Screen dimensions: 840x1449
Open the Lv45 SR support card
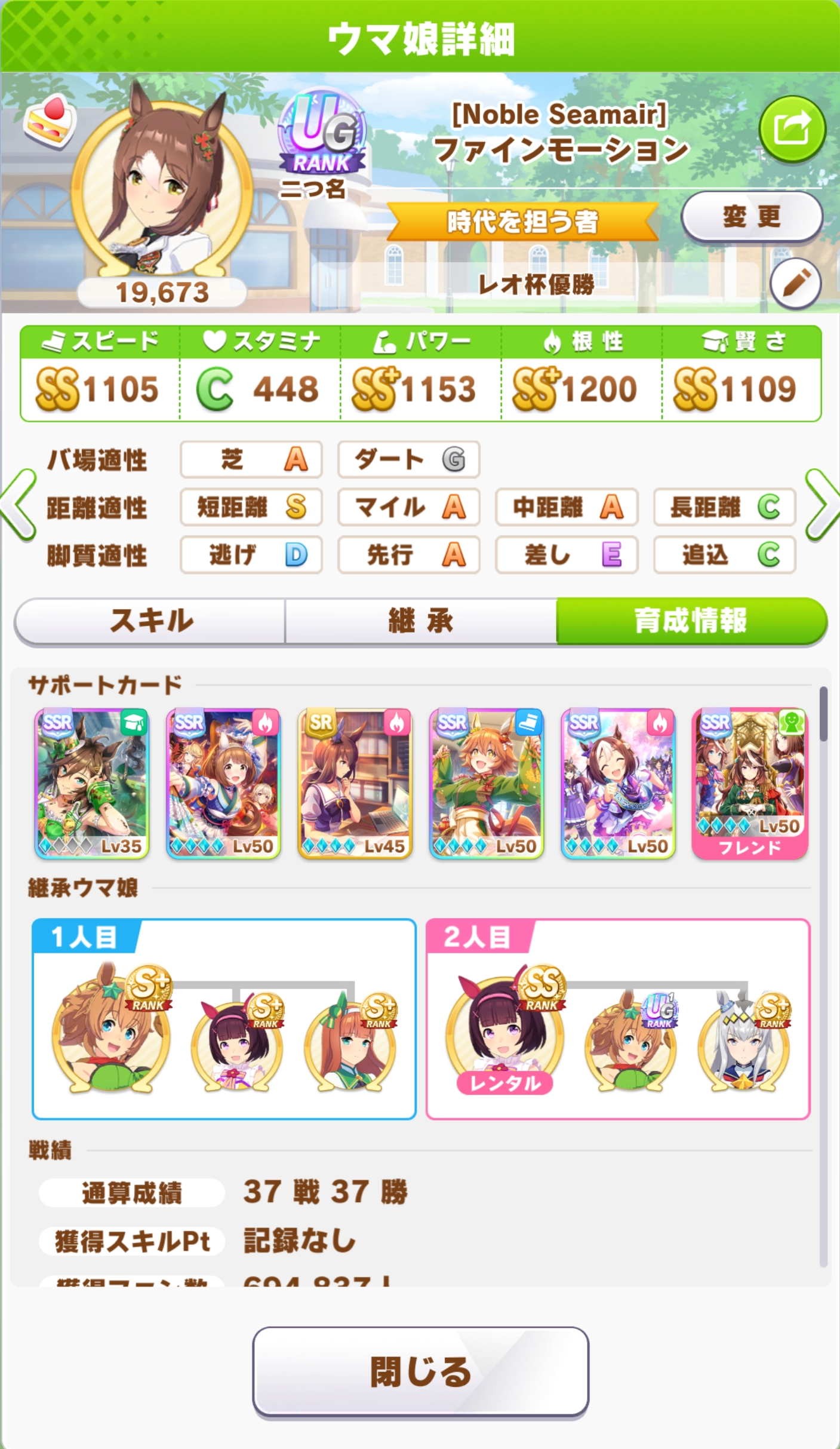(x=355, y=784)
